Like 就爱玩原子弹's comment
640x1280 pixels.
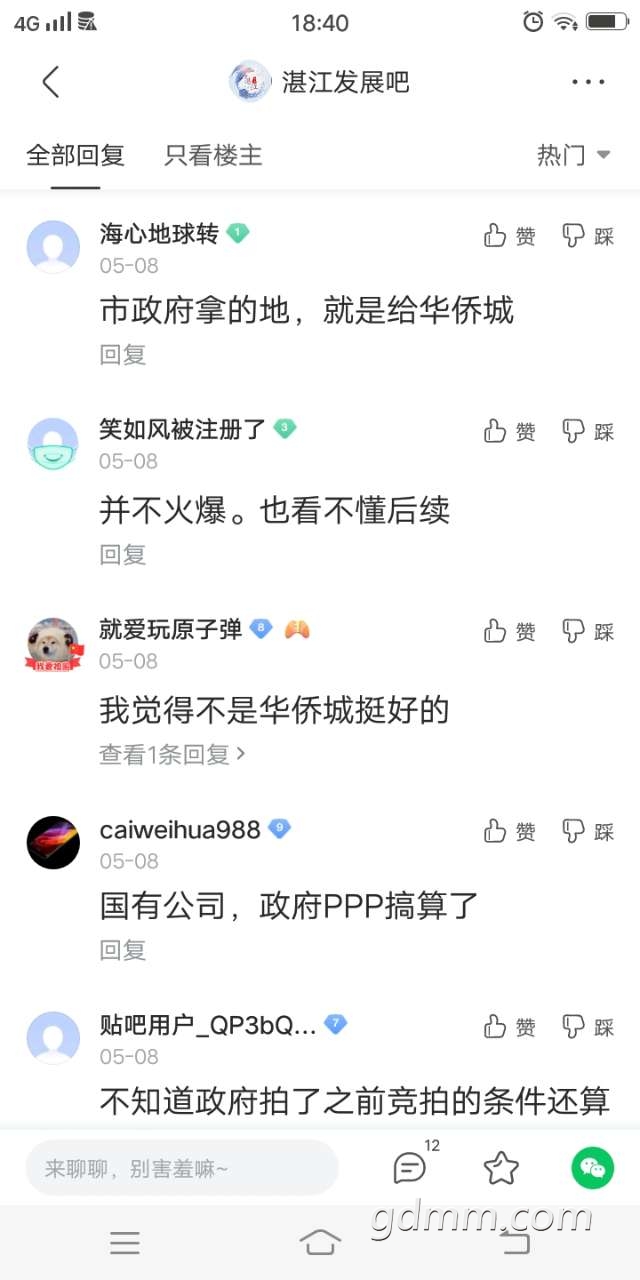click(509, 631)
